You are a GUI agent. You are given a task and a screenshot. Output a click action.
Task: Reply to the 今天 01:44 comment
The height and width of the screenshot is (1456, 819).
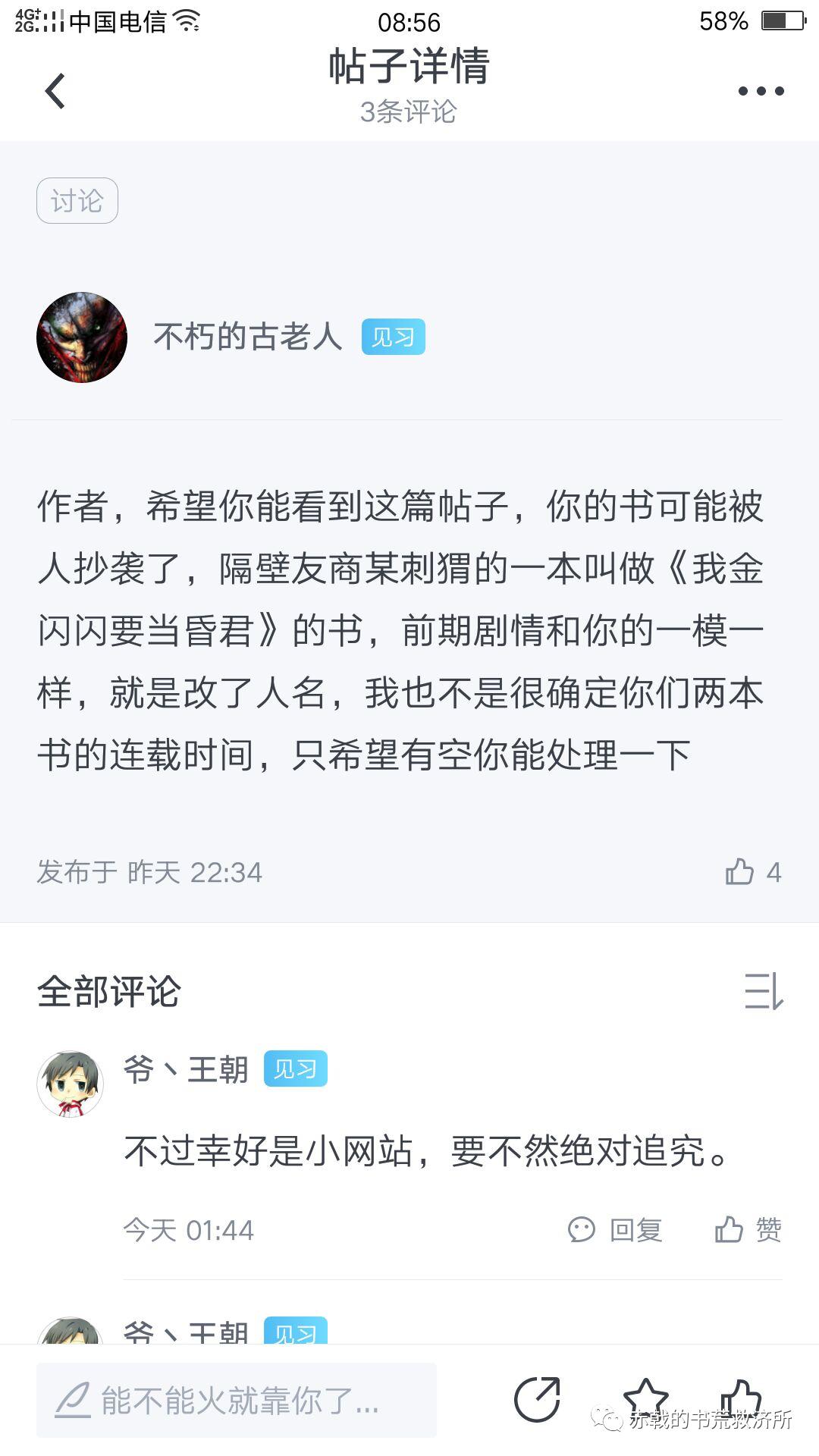coord(615,1229)
